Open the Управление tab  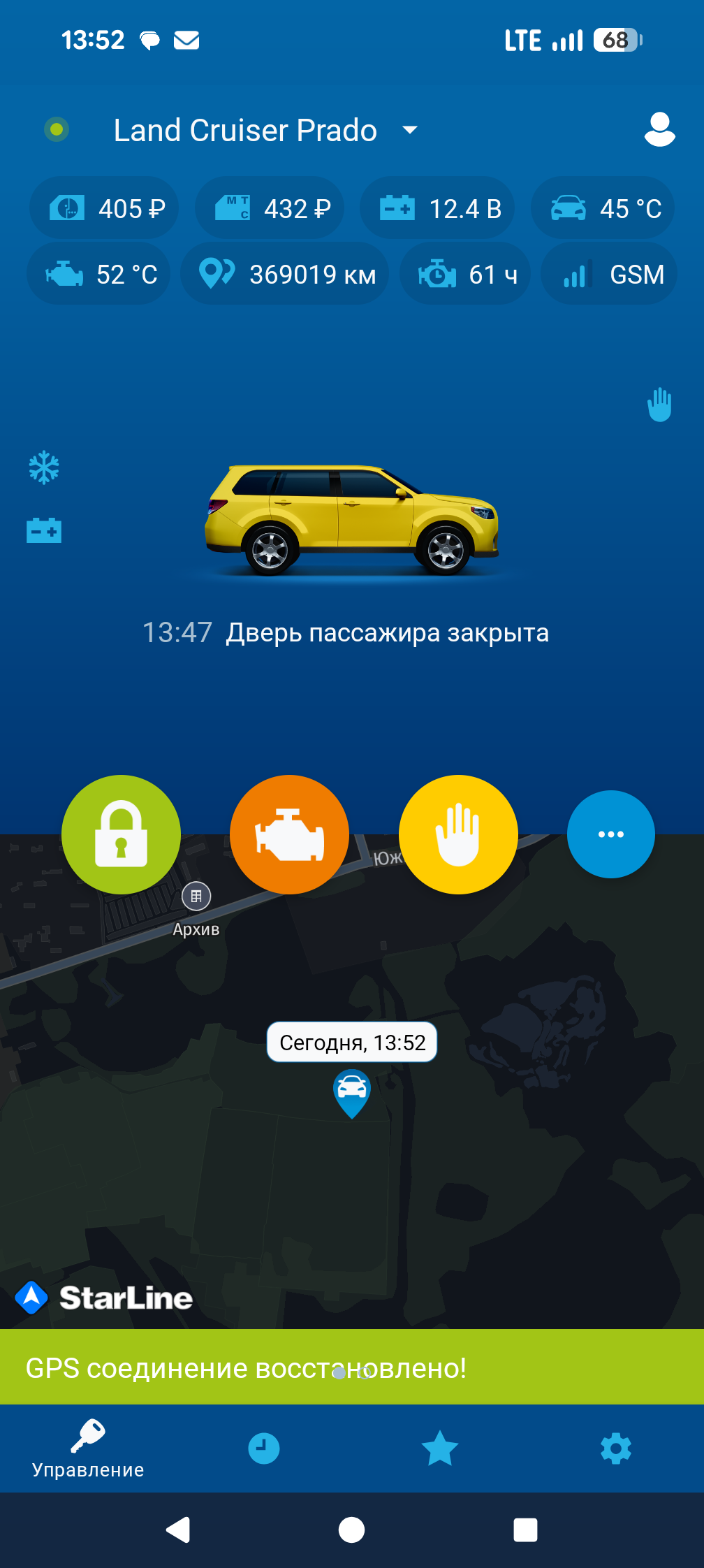88,1448
